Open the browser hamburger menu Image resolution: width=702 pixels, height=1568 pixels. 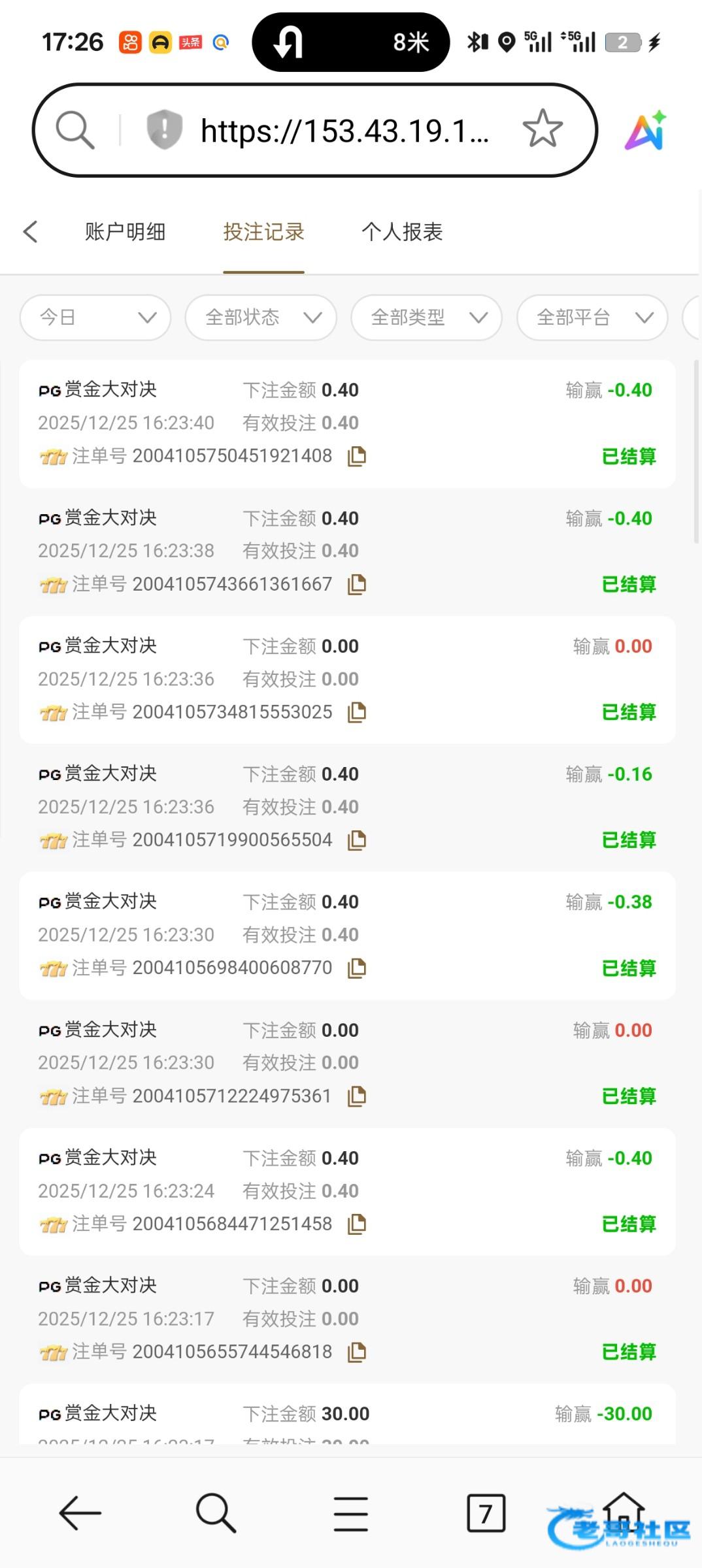(351, 1514)
